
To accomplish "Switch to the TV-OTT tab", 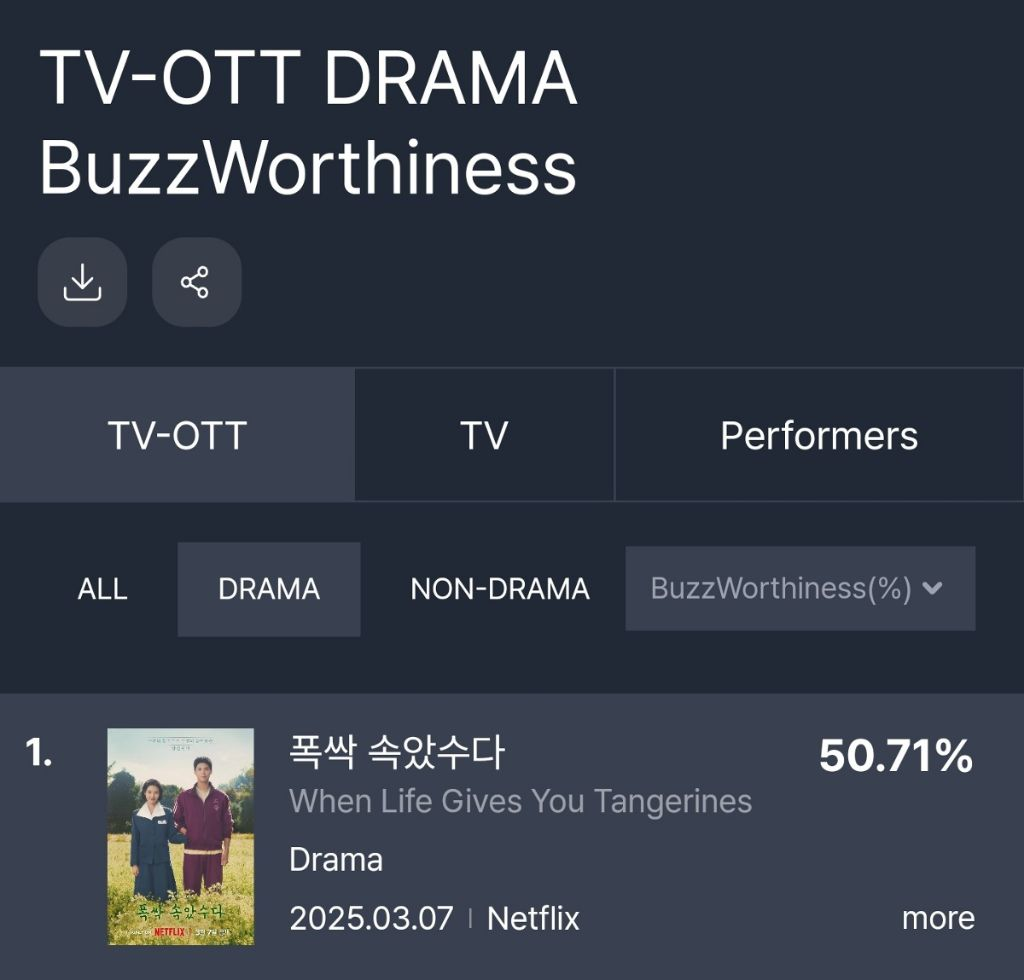I will click(x=177, y=436).
